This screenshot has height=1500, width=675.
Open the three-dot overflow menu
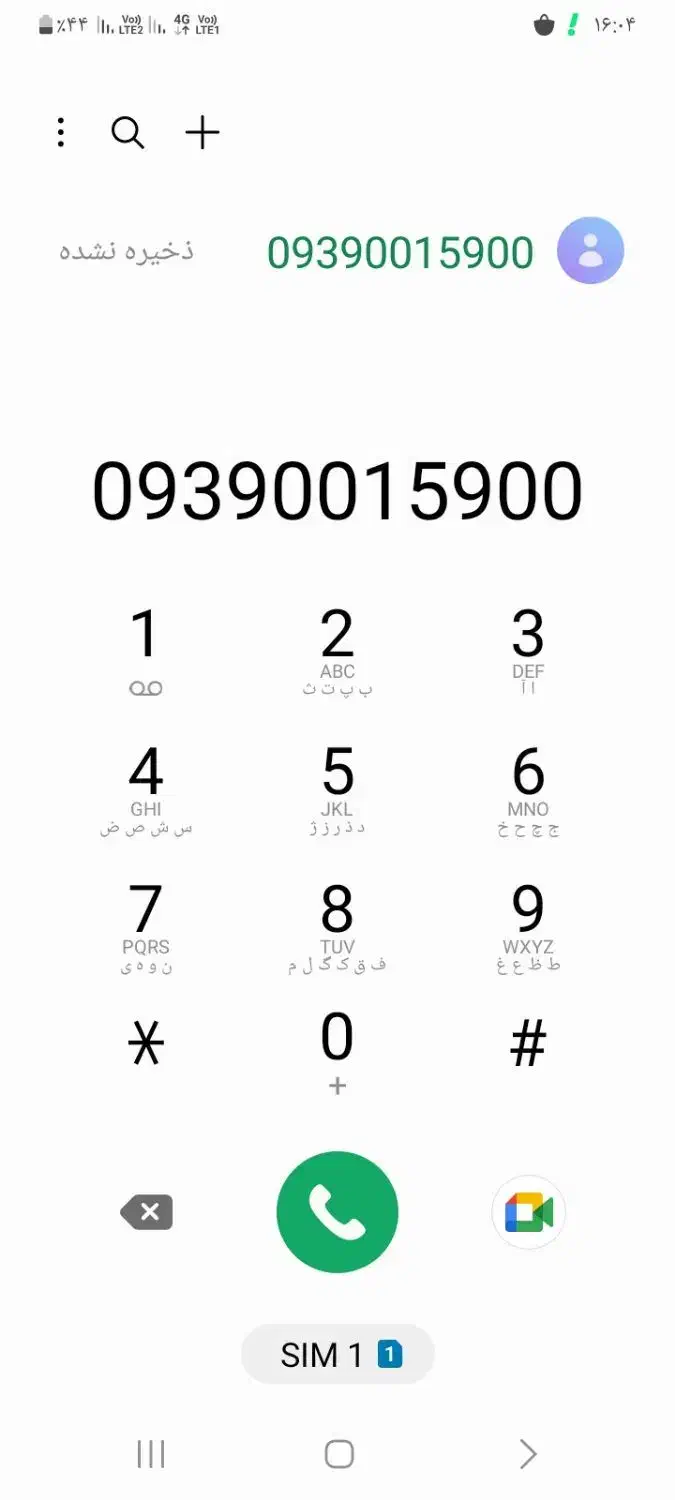61,132
